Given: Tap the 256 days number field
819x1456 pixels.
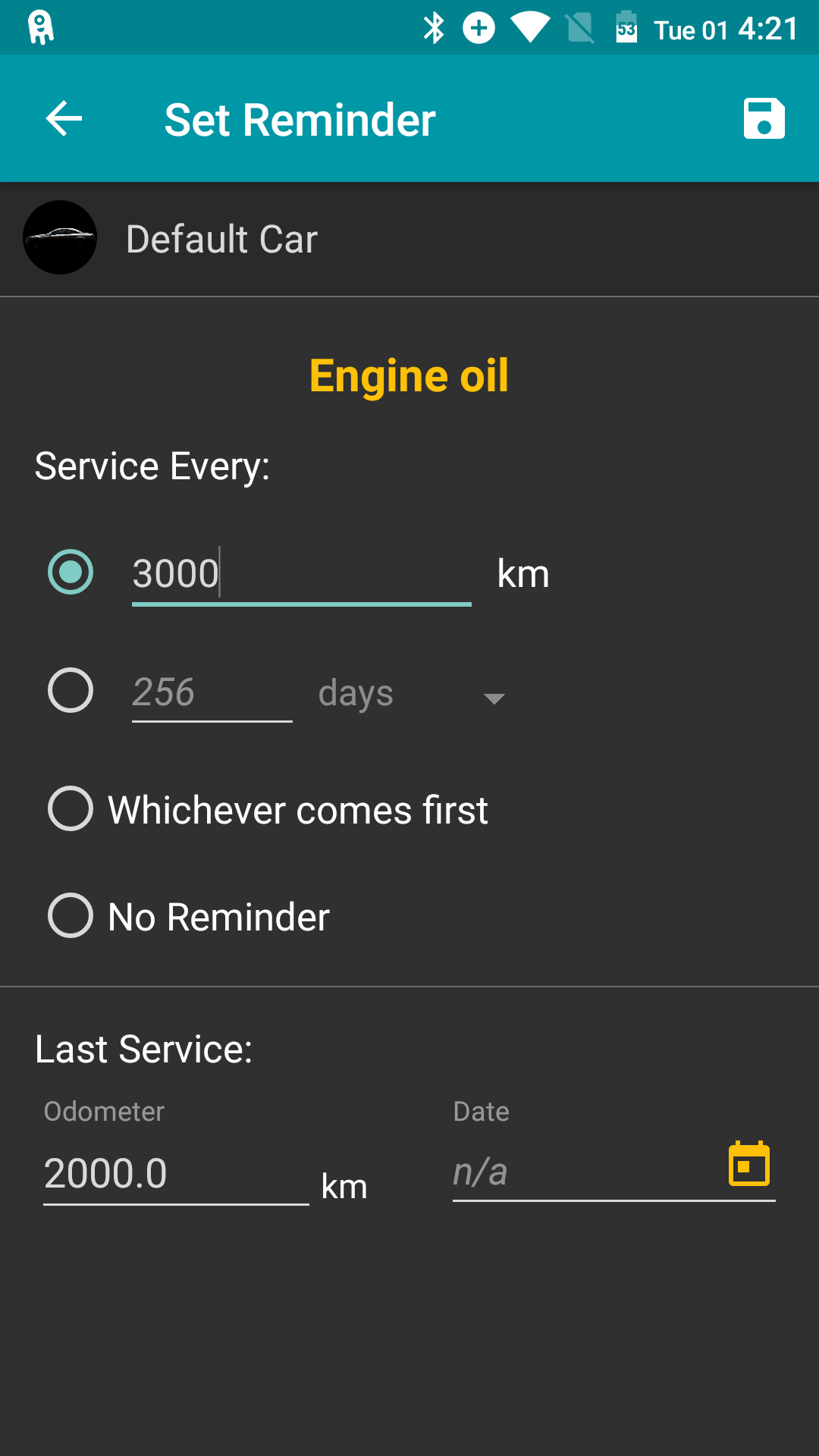Looking at the screenshot, I should click(x=212, y=692).
